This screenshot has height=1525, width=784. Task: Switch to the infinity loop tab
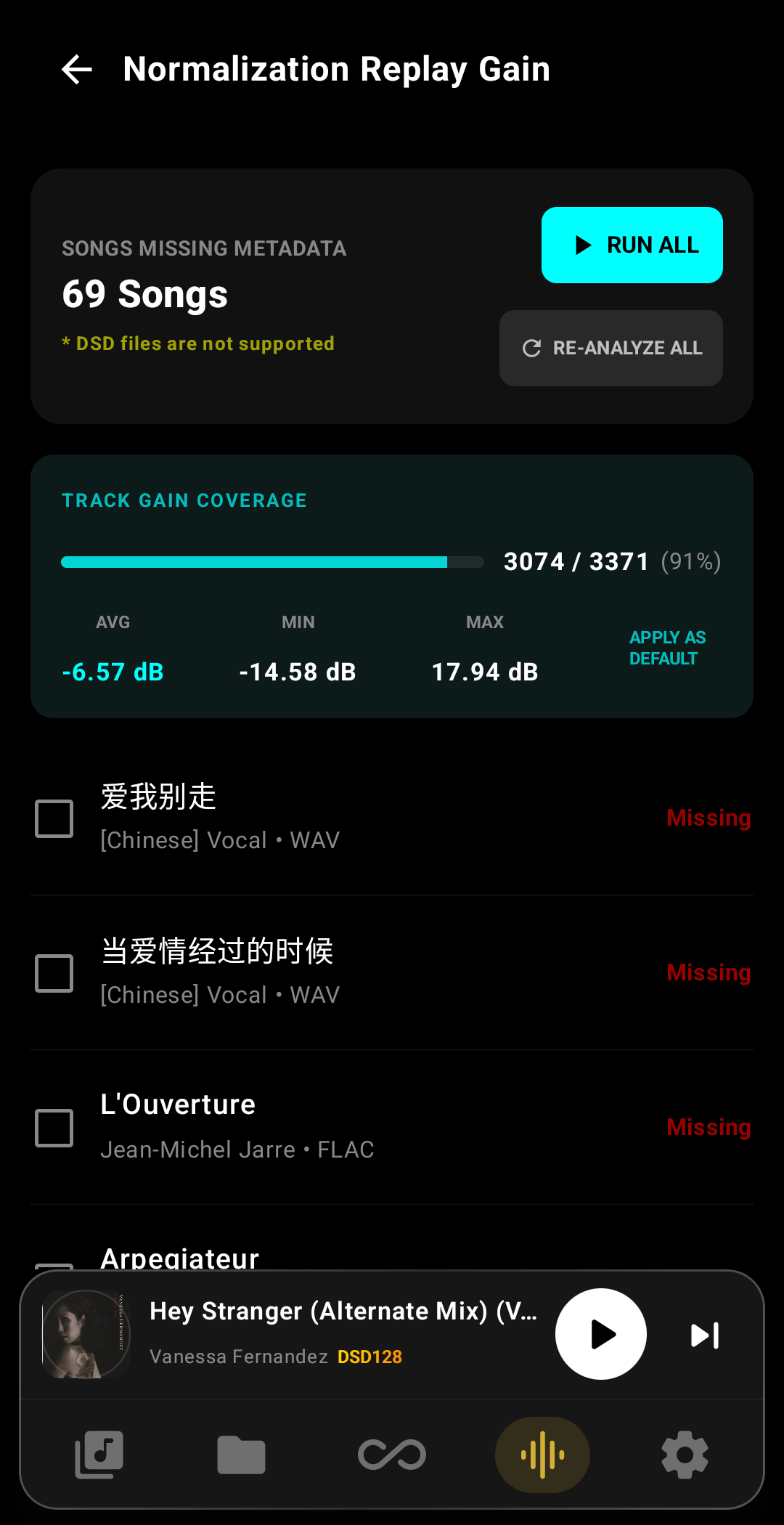392,1455
